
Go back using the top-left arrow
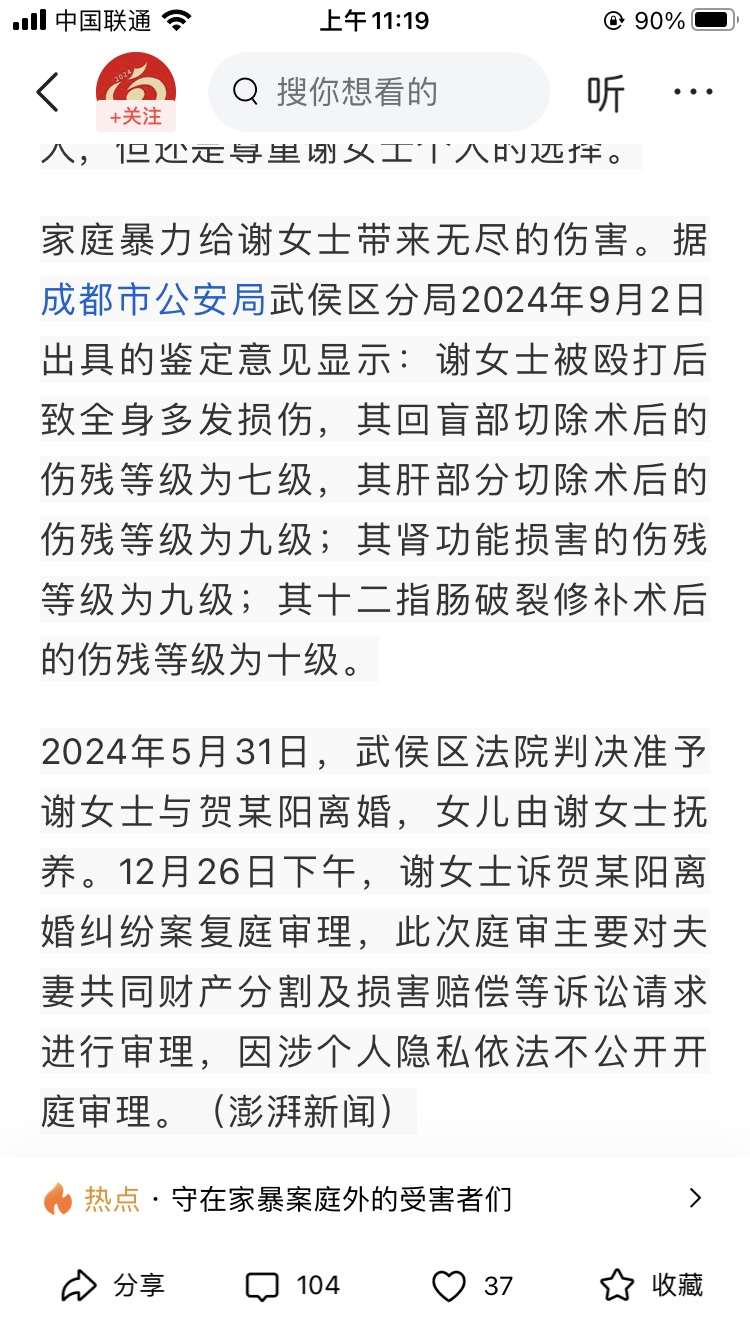point(47,92)
